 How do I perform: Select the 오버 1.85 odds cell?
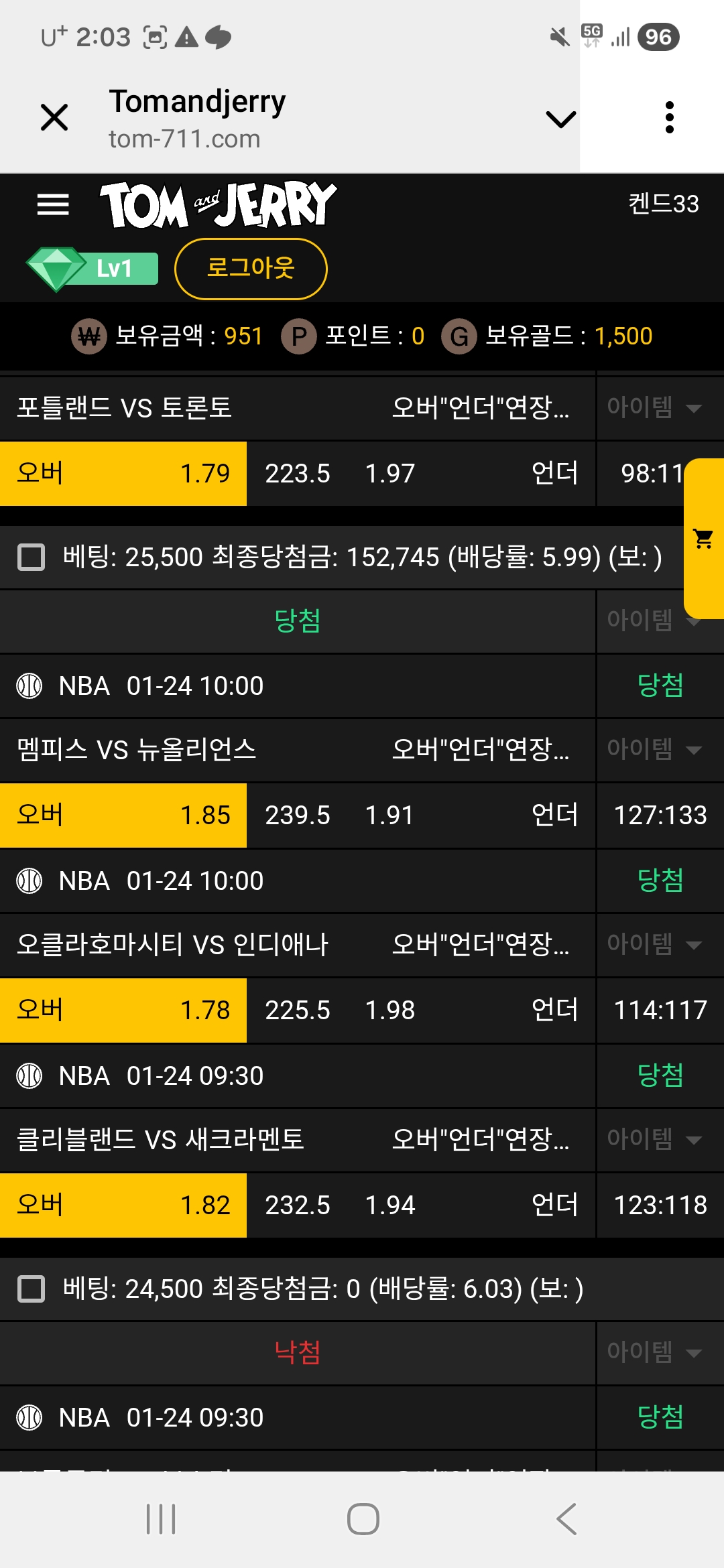(123, 815)
